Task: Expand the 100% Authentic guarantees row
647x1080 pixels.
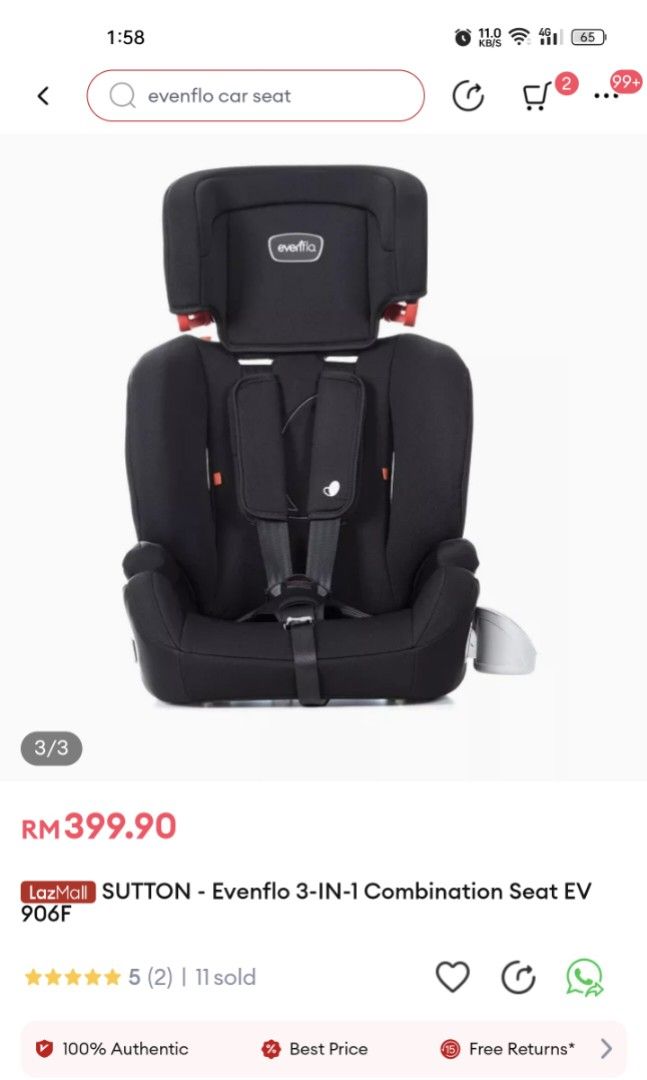Action: tap(605, 1049)
